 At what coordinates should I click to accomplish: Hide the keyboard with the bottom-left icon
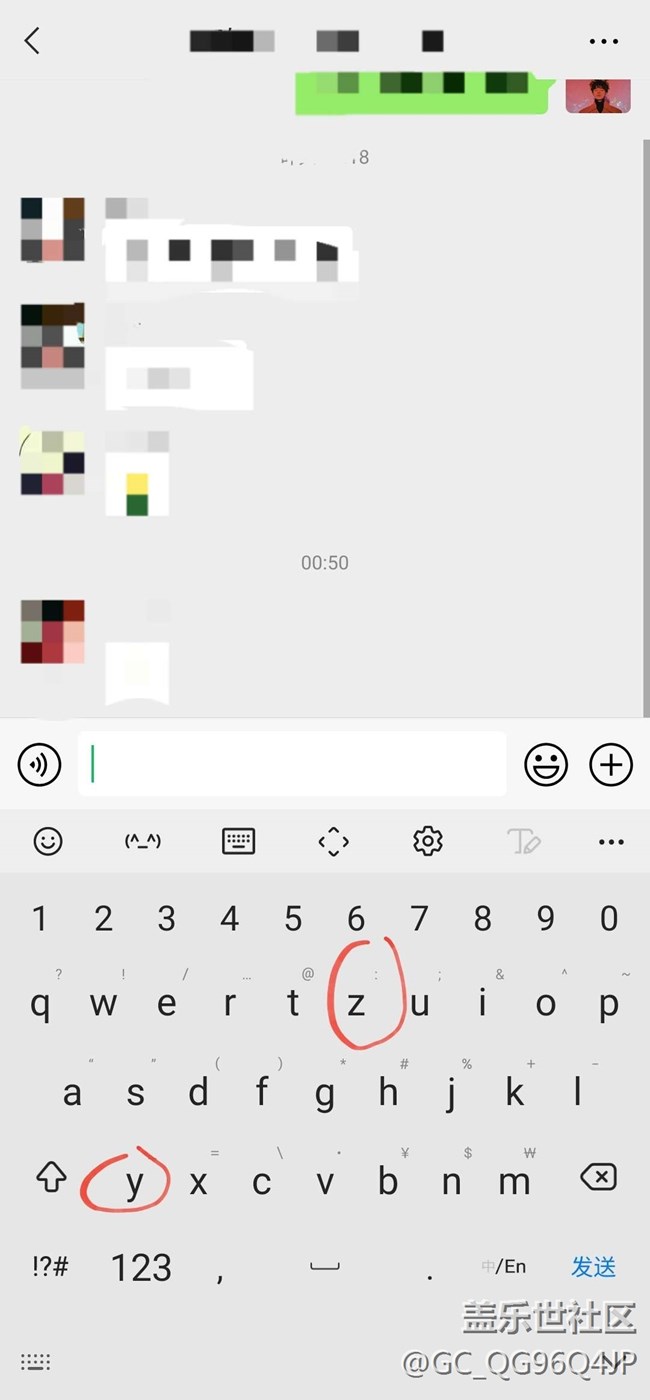coord(35,1362)
